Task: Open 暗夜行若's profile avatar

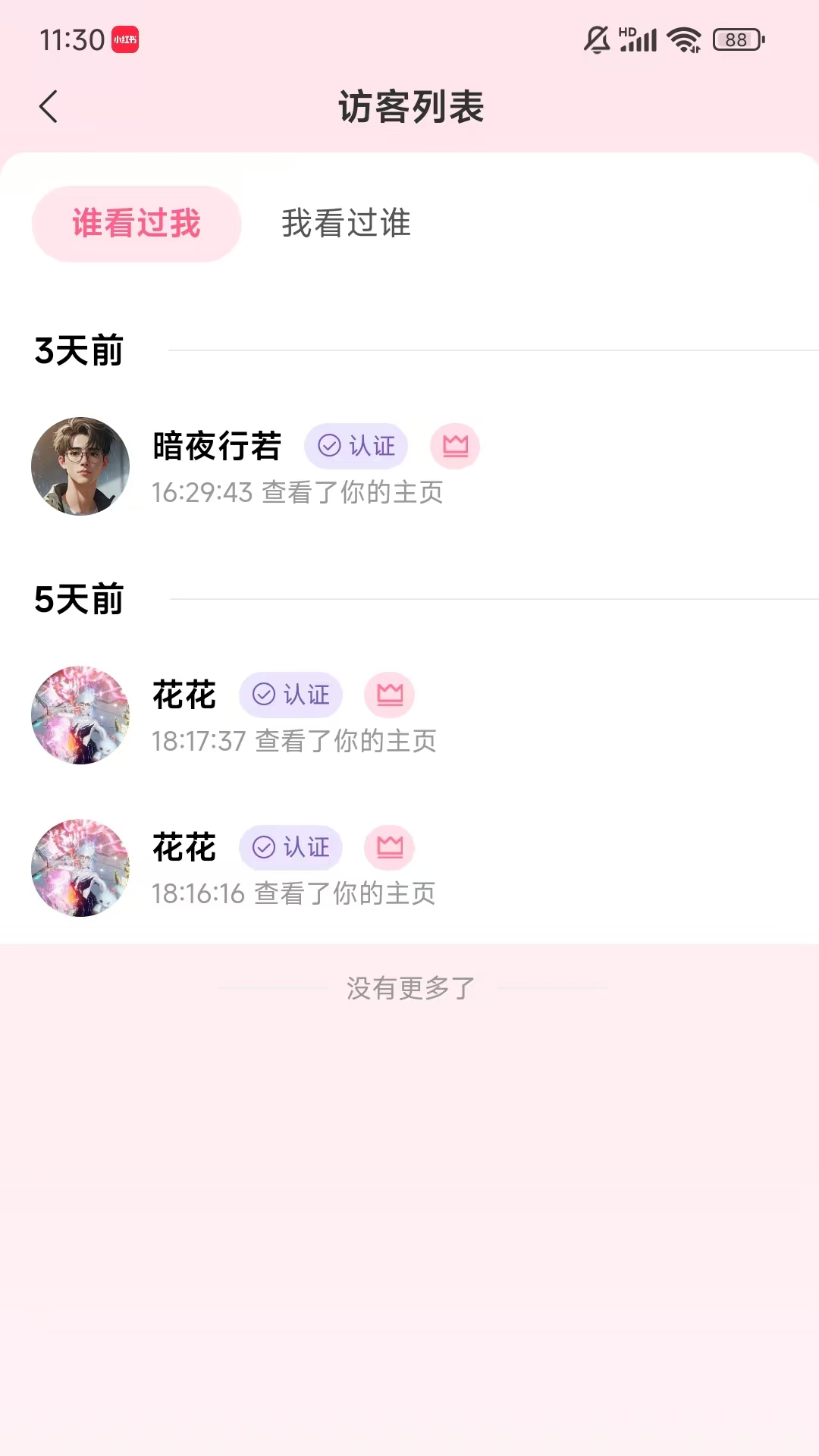Action: point(80,466)
